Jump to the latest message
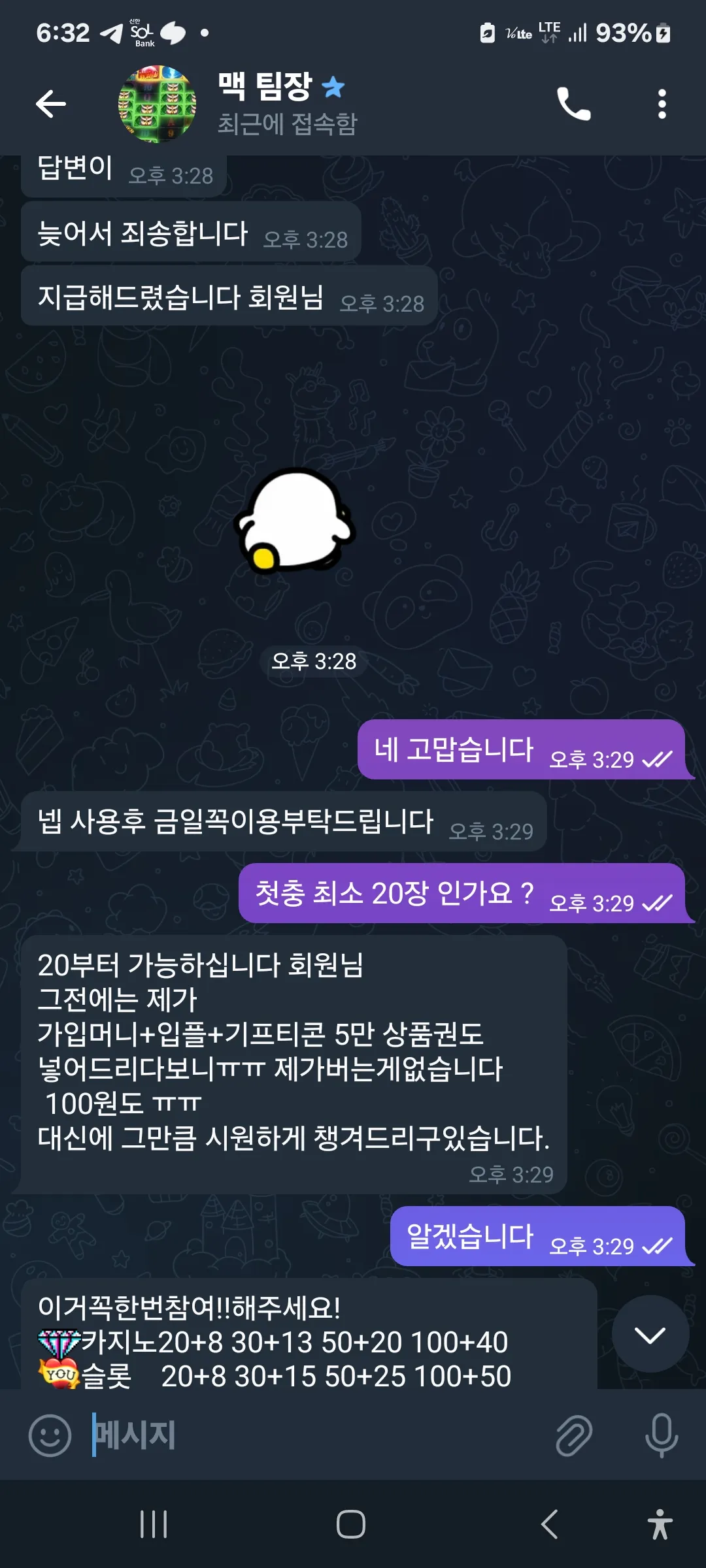The height and width of the screenshot is (1568, 706). point(650,1335)
